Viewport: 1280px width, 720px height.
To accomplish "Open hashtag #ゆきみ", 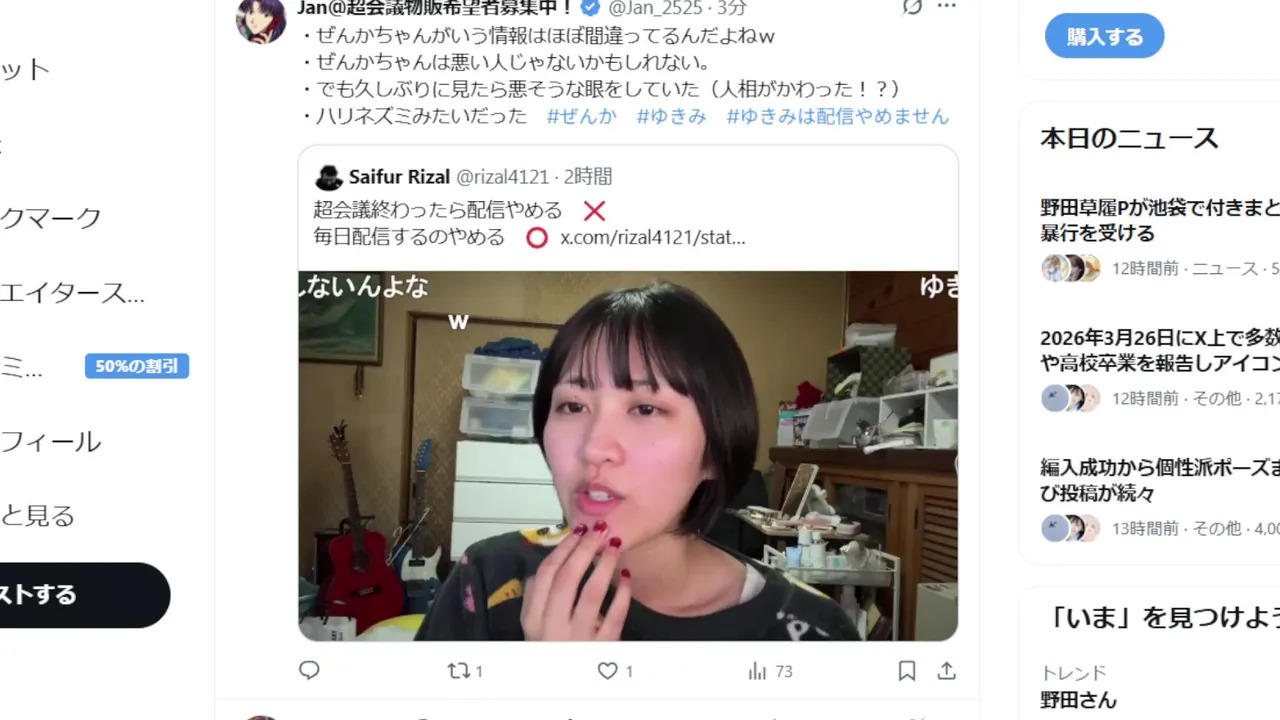I will 671,116.
